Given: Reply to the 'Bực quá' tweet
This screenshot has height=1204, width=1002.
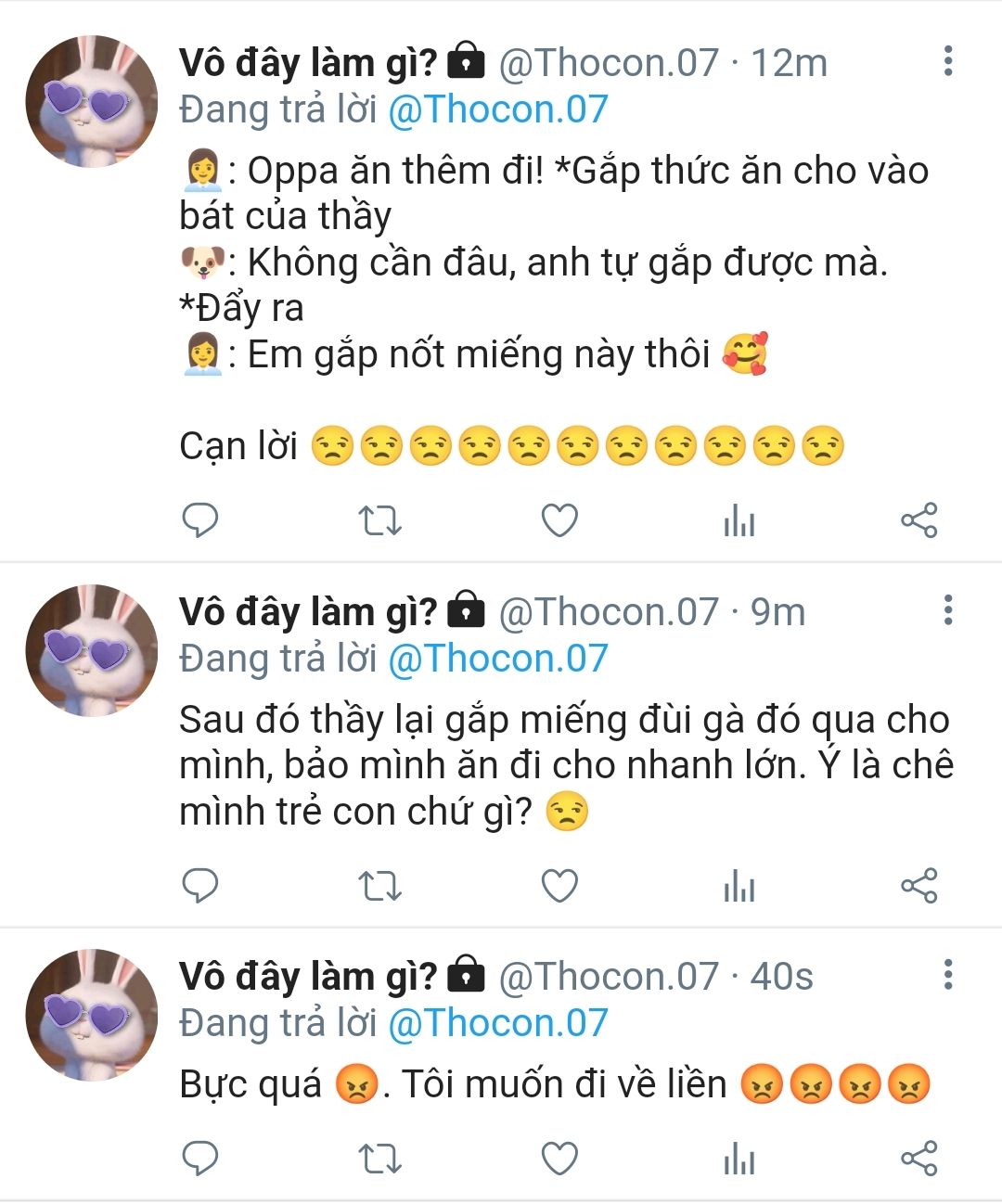Looking at the screenshot, I should (199, 1158).
